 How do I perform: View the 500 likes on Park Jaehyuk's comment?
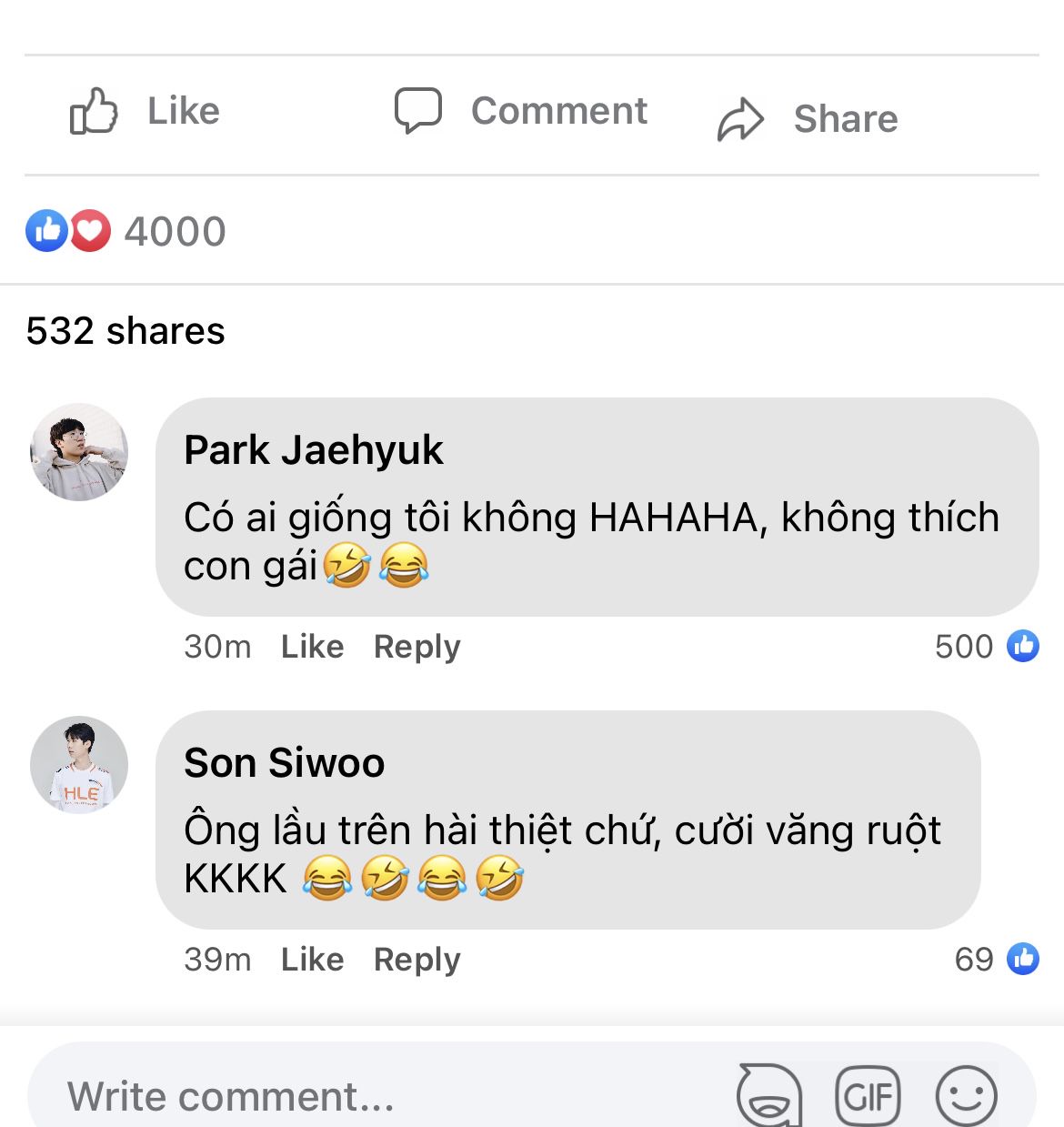[x=986, y=647]
